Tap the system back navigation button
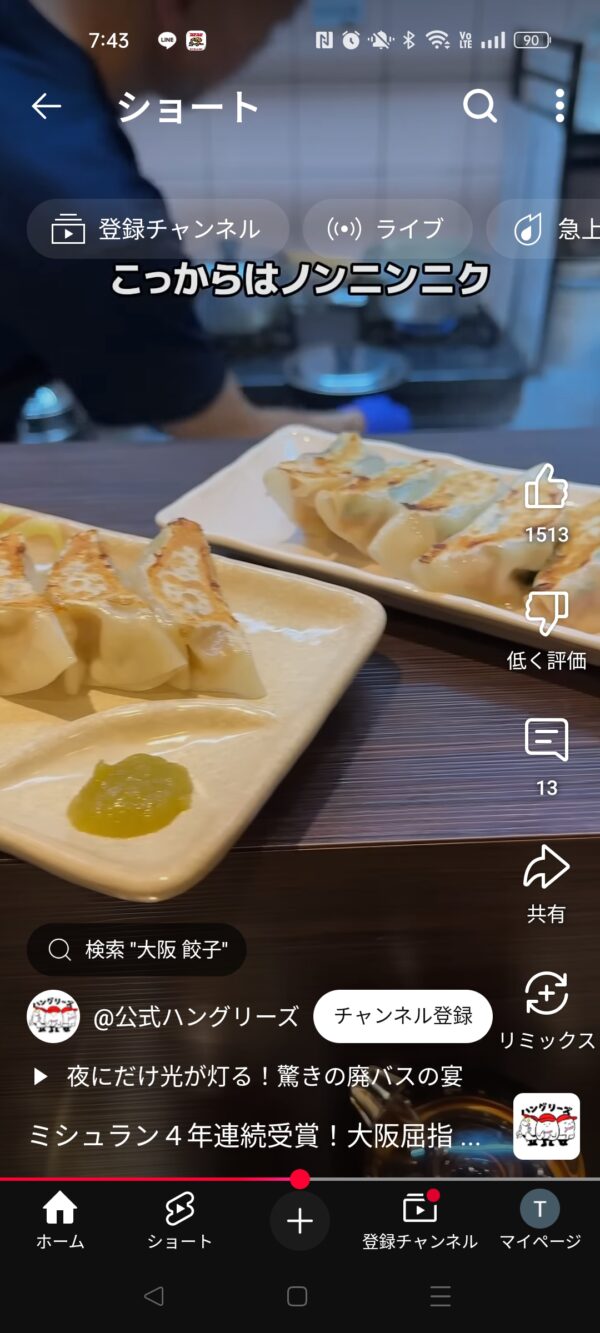This screenshot has width=600, height=1333. point(153,1296)
